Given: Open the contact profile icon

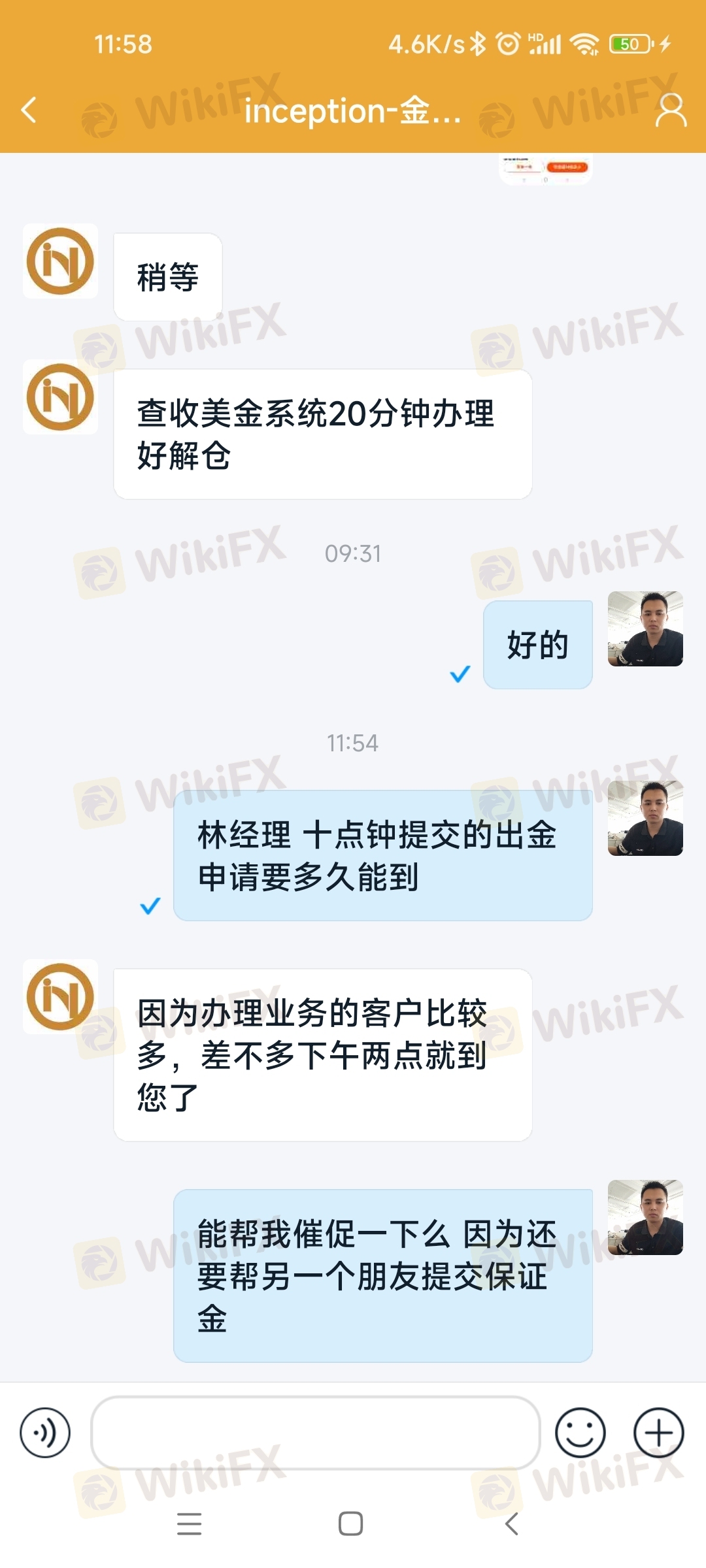Looking at the screenshot, I should click(x=671, y=110).
